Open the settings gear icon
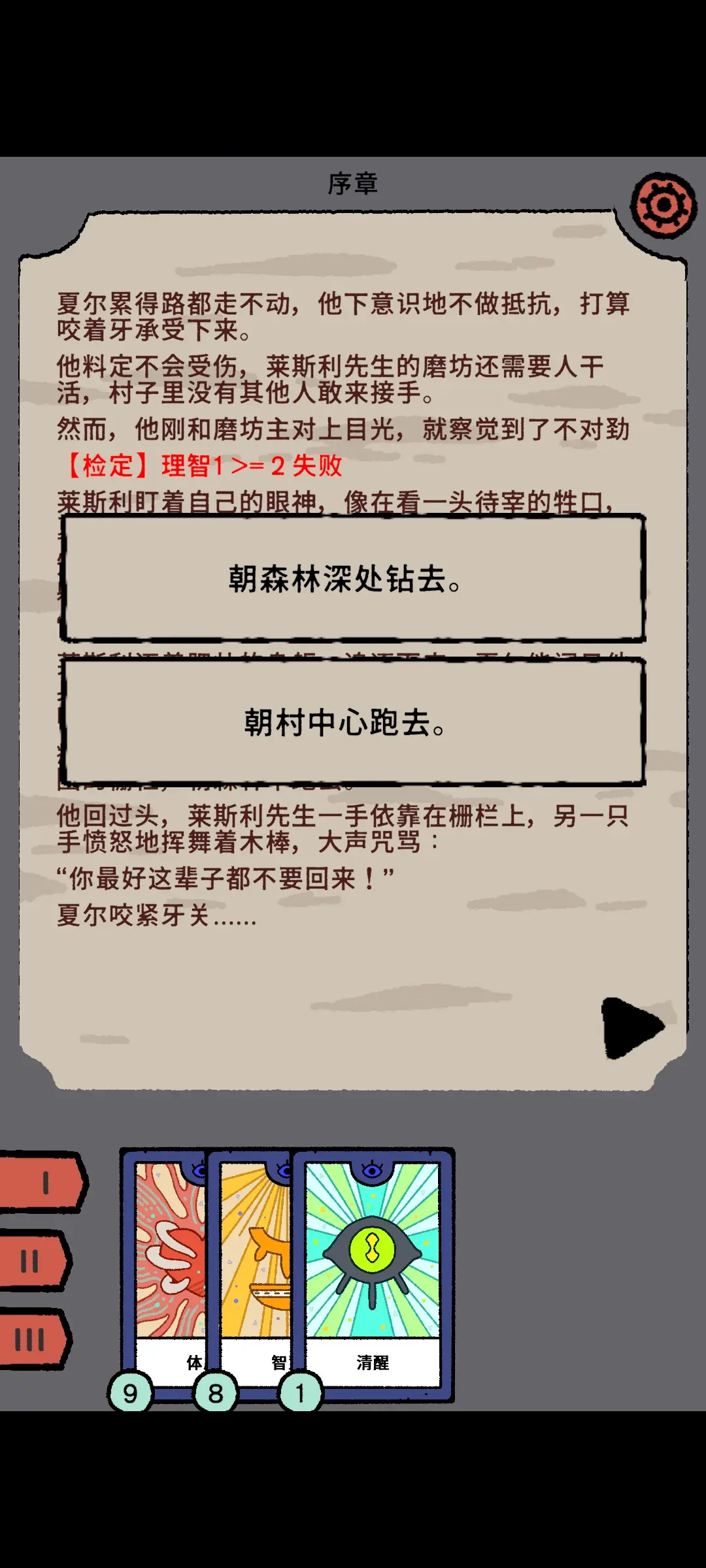 [663, 206]
